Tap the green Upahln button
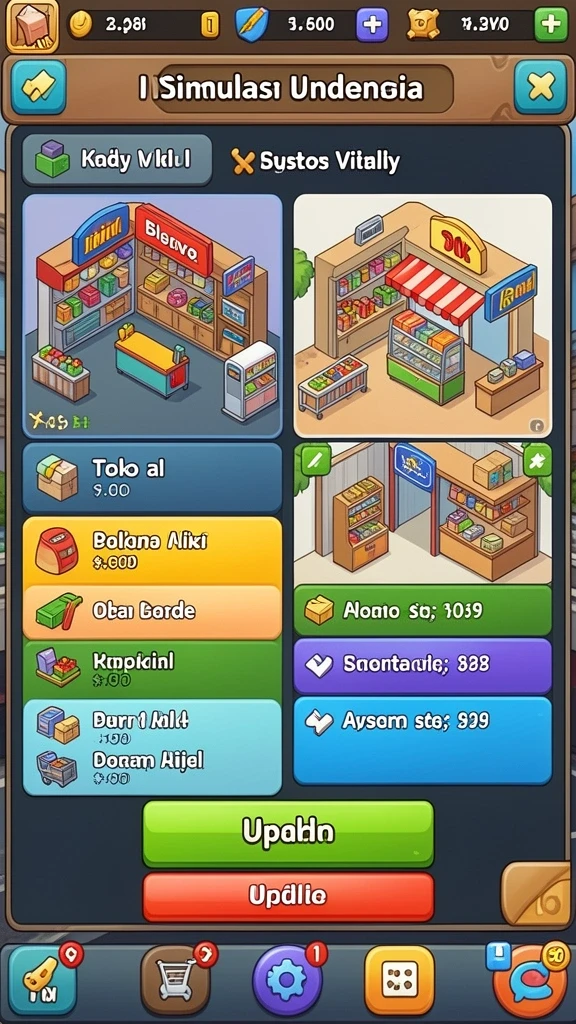The image size is (576, 1024). tap(288, 833)
